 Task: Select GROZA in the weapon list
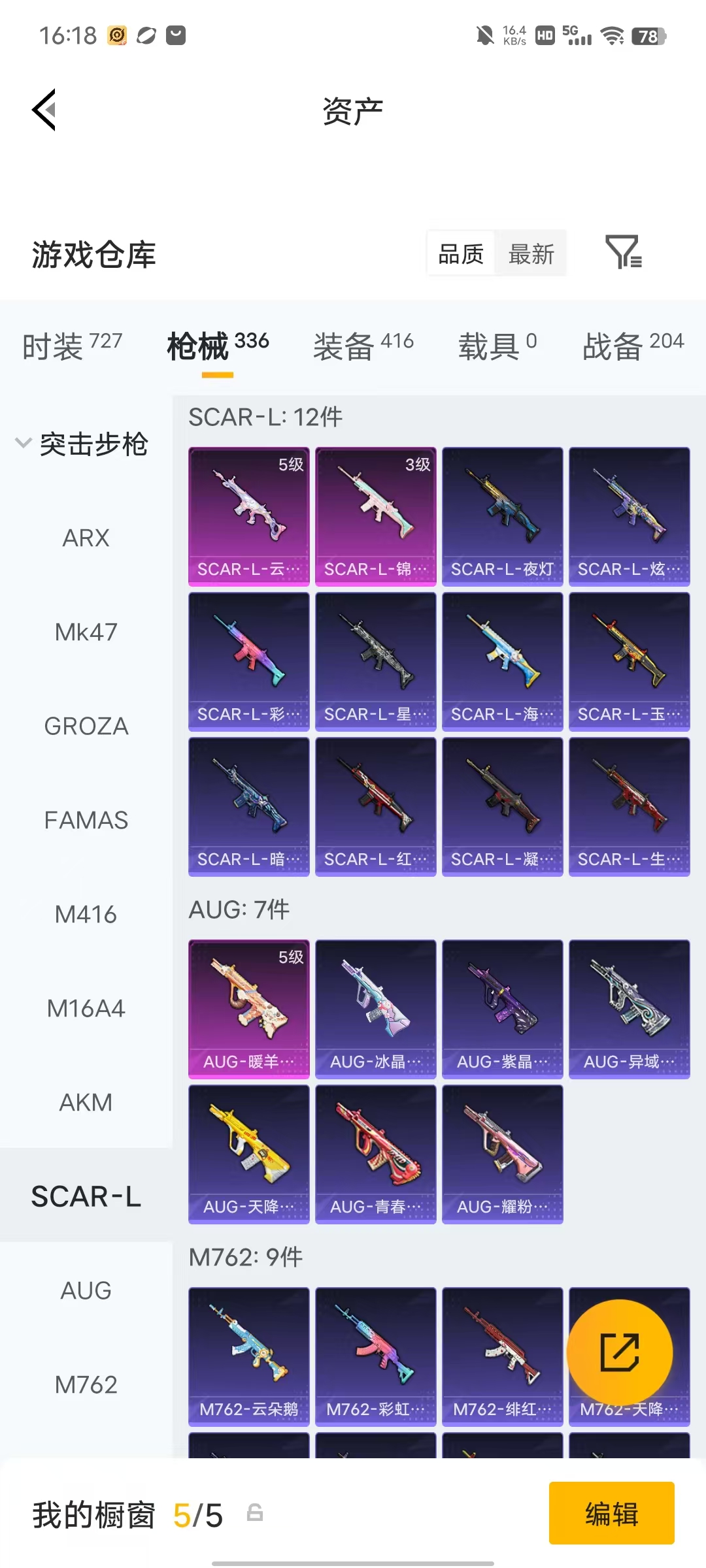[x=86, y=726]
